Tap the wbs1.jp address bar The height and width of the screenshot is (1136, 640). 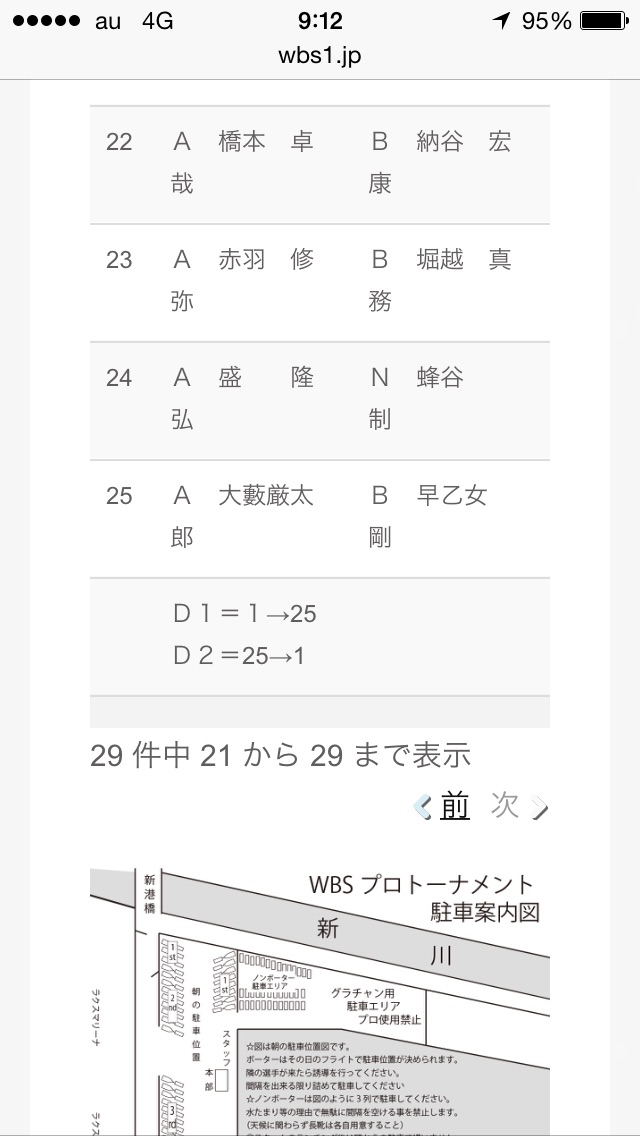(320, 57)
